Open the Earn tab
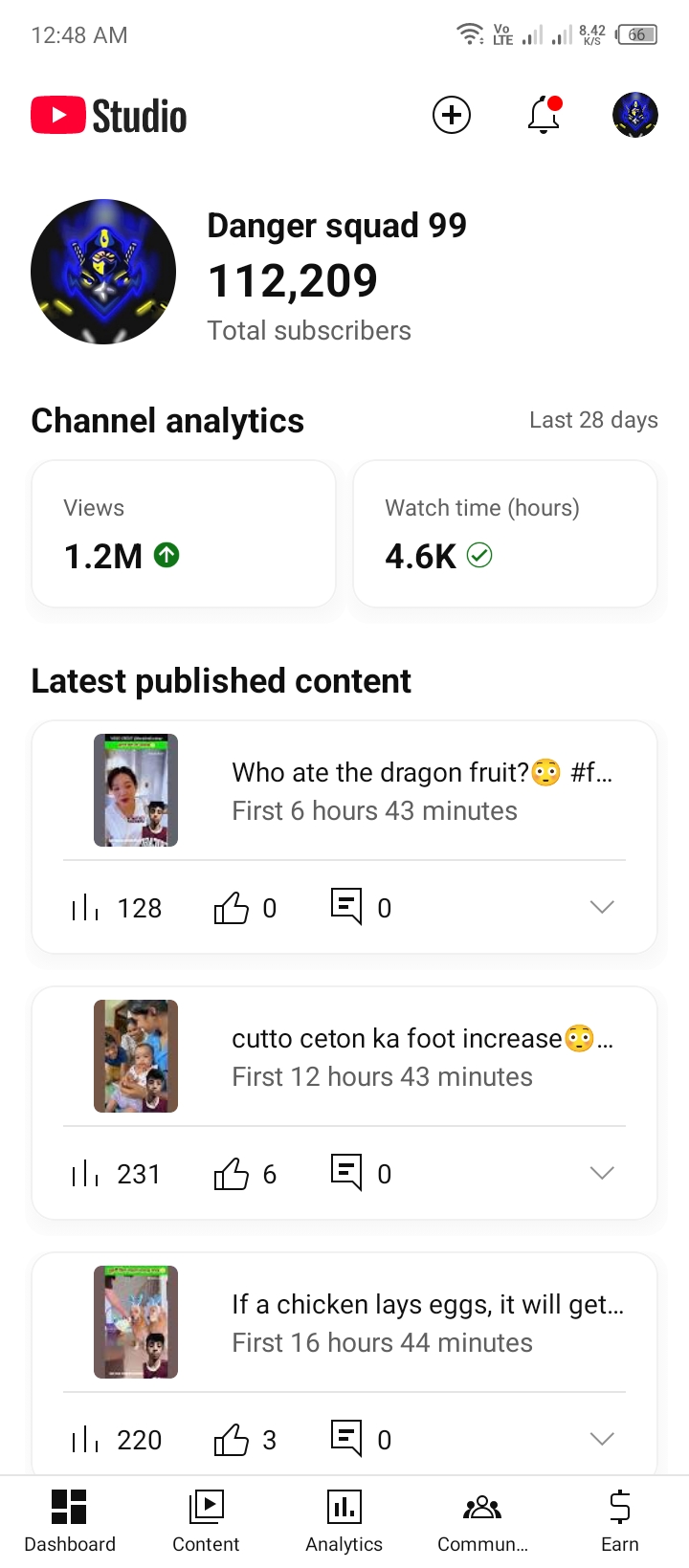689x1568 pixels. 620,1521
